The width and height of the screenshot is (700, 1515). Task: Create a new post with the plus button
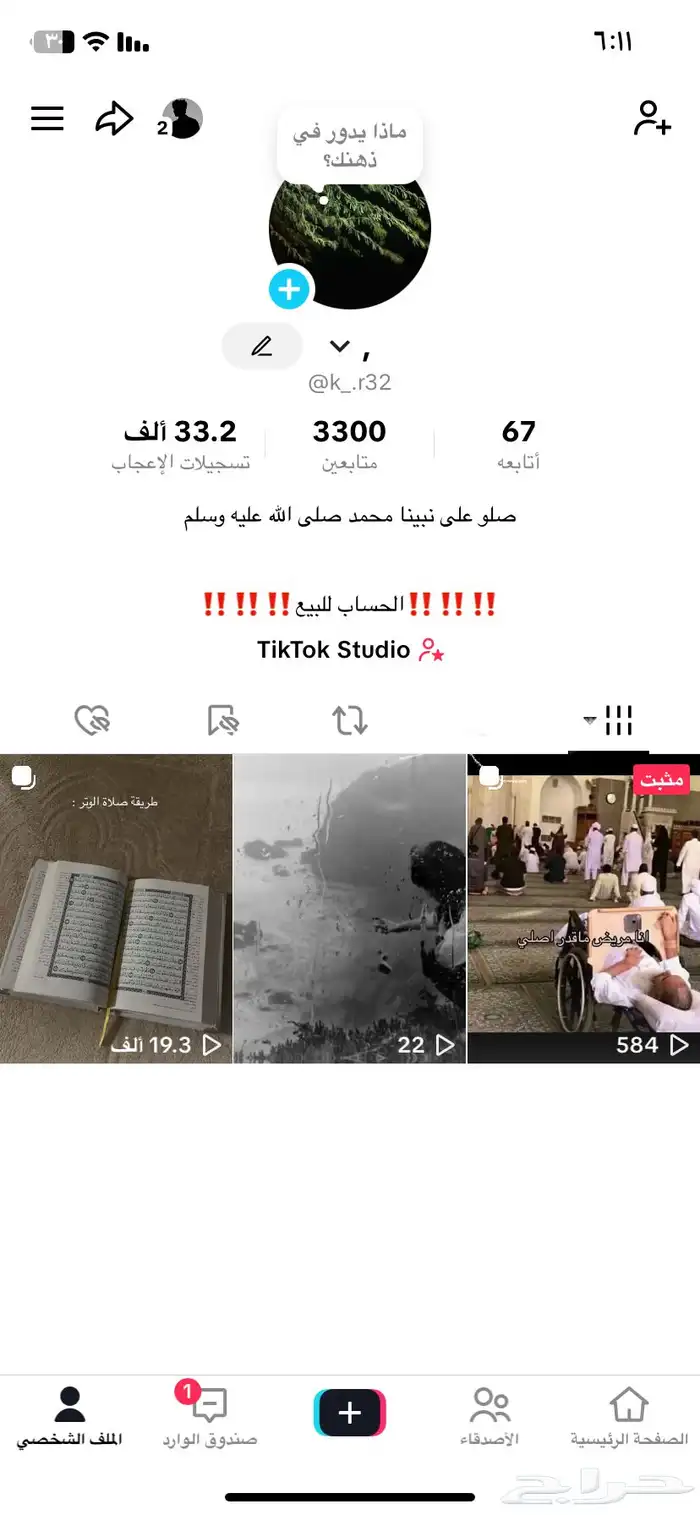tap(349, 1413)
